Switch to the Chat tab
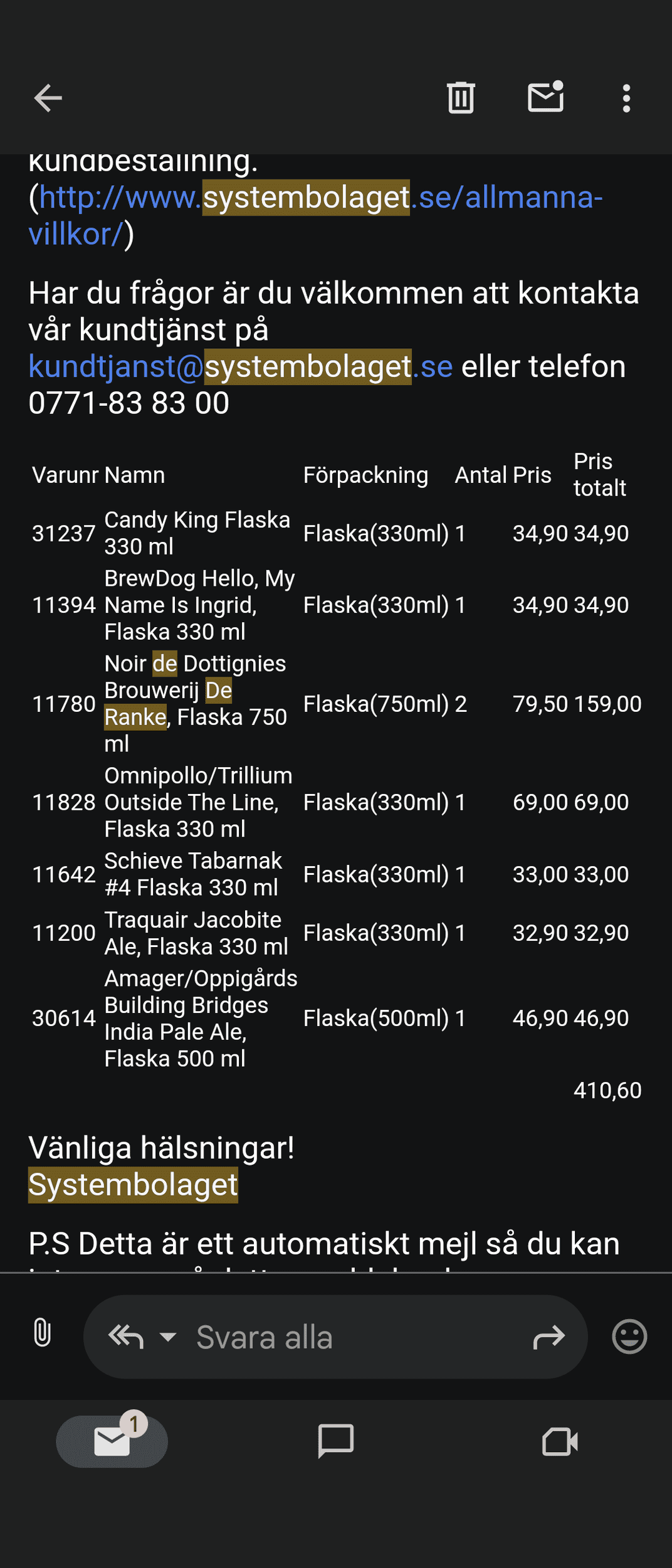672x1568 pixels. click(336, 1441)
